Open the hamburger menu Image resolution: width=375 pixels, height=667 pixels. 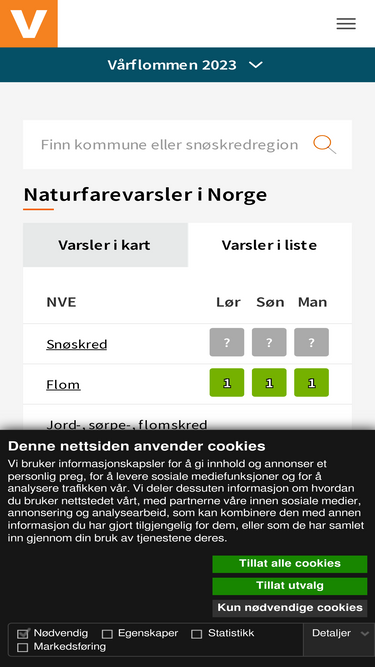[346, 23]
